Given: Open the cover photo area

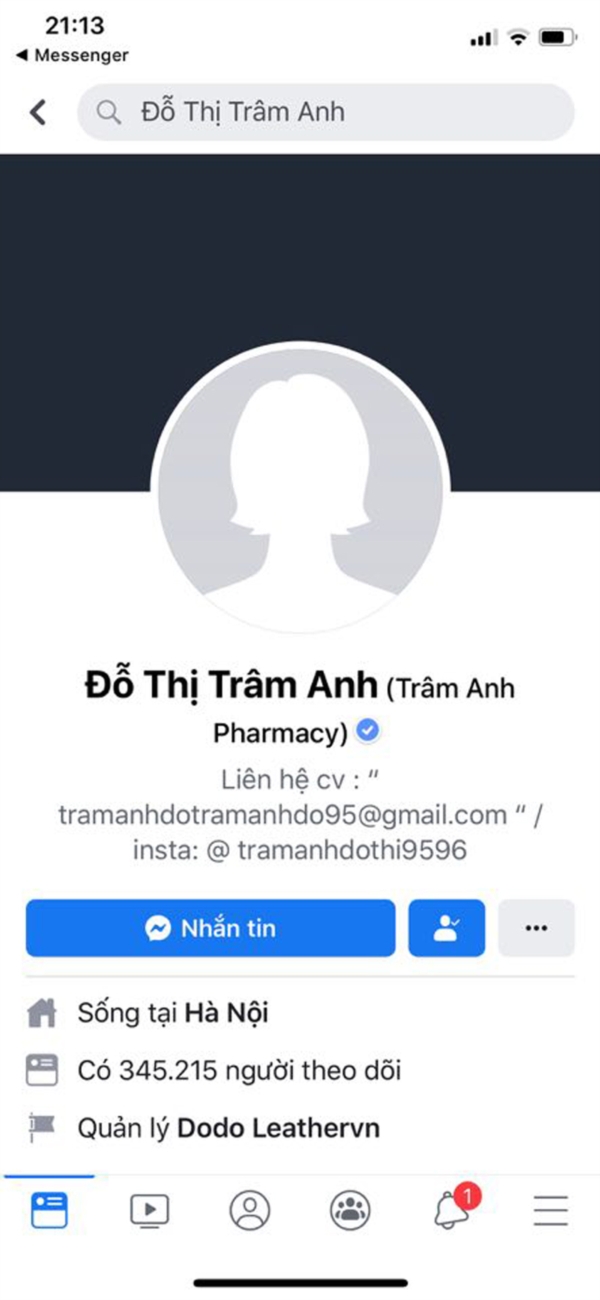Looking at the screenshot, I should (300, 250).
